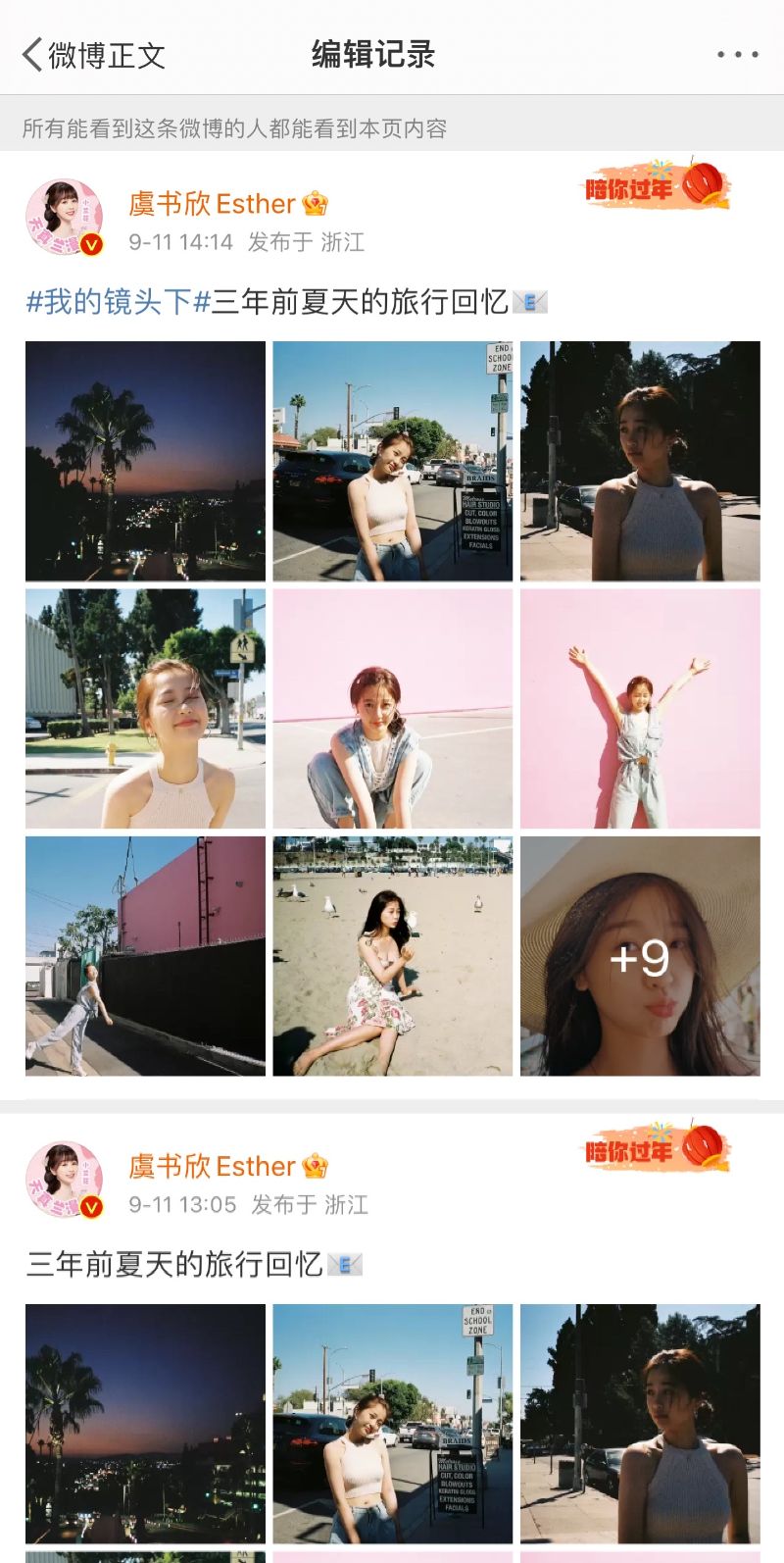The height and width of the screenshot is (1563, 784).
Task: Open the arms-raised pink wall photo
Action: tap(640, 708)
